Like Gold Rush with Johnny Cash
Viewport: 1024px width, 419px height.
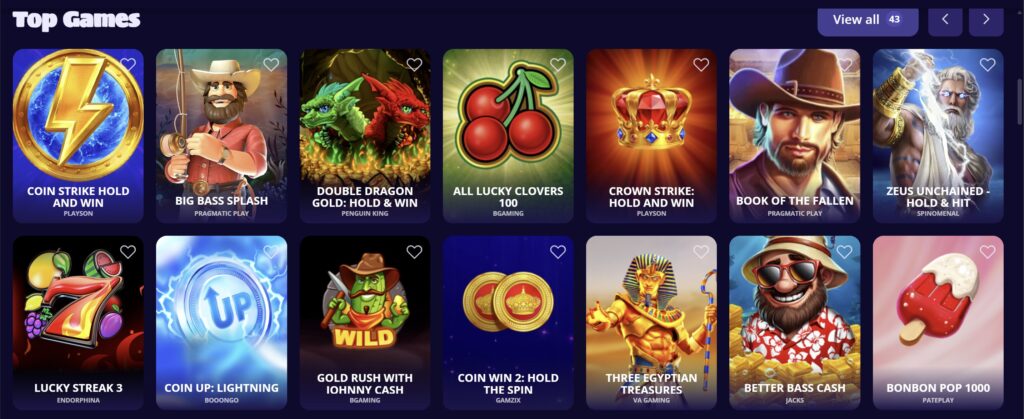[414, 252]
